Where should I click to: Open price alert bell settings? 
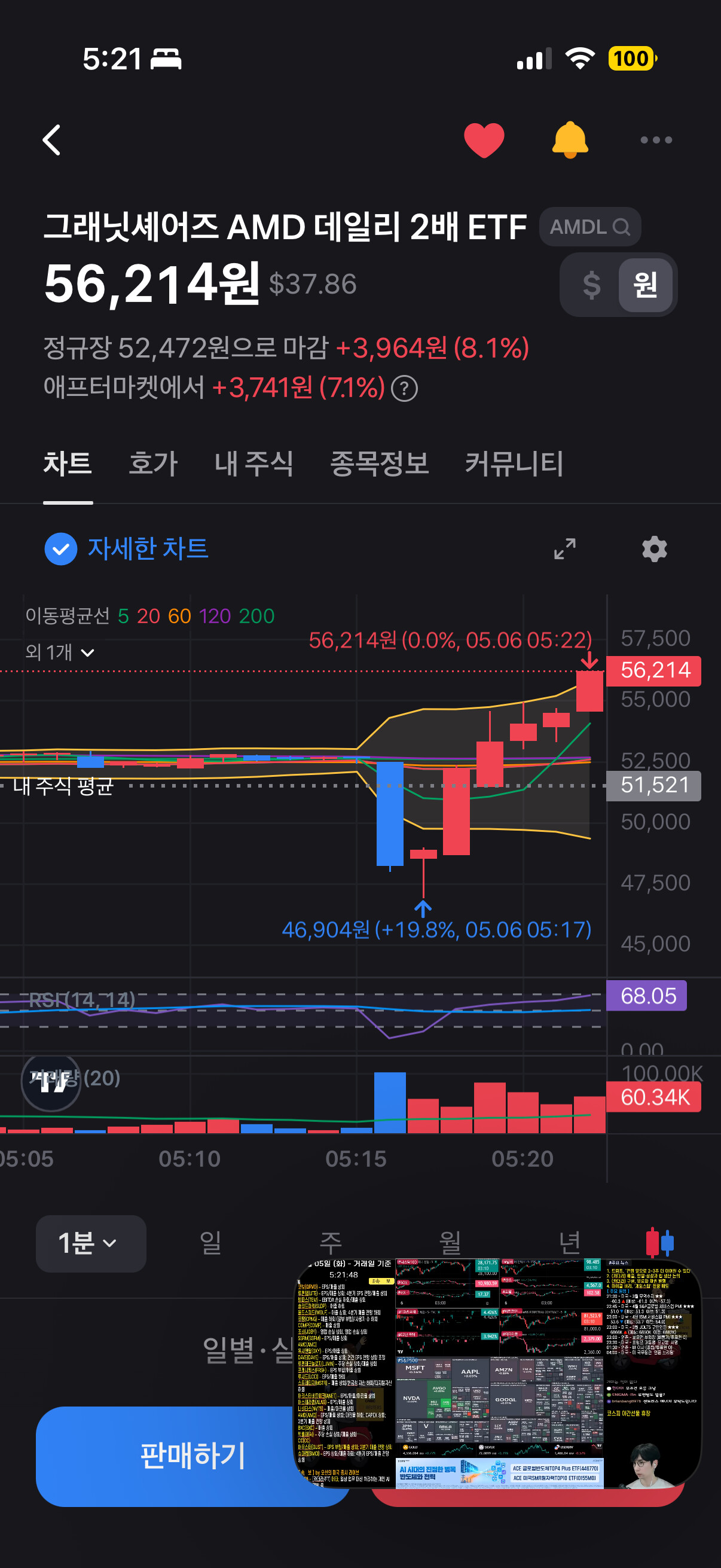[570, 140]
